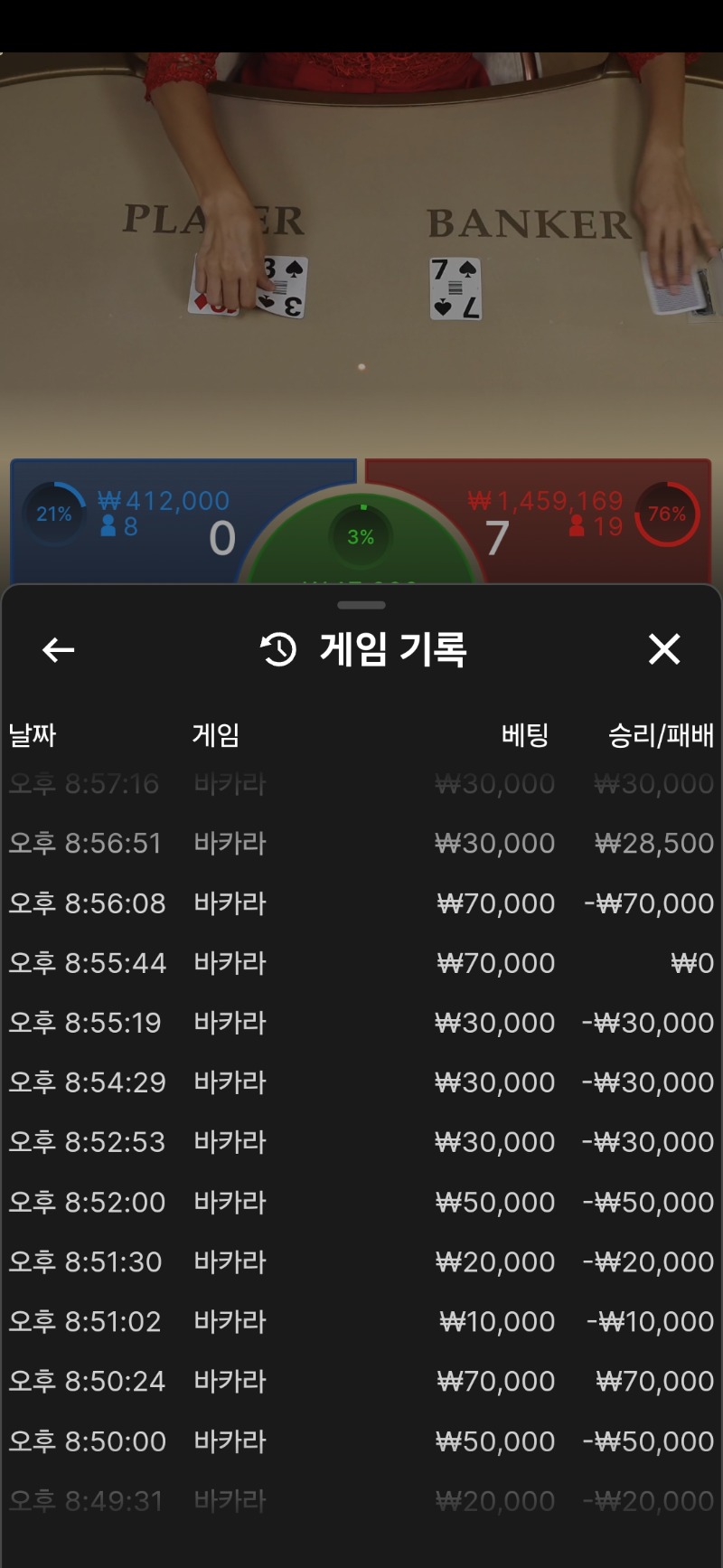Viewport: 723px width, 1568px height.
Task: Go back from game history panel
Action: coord(59,649)
